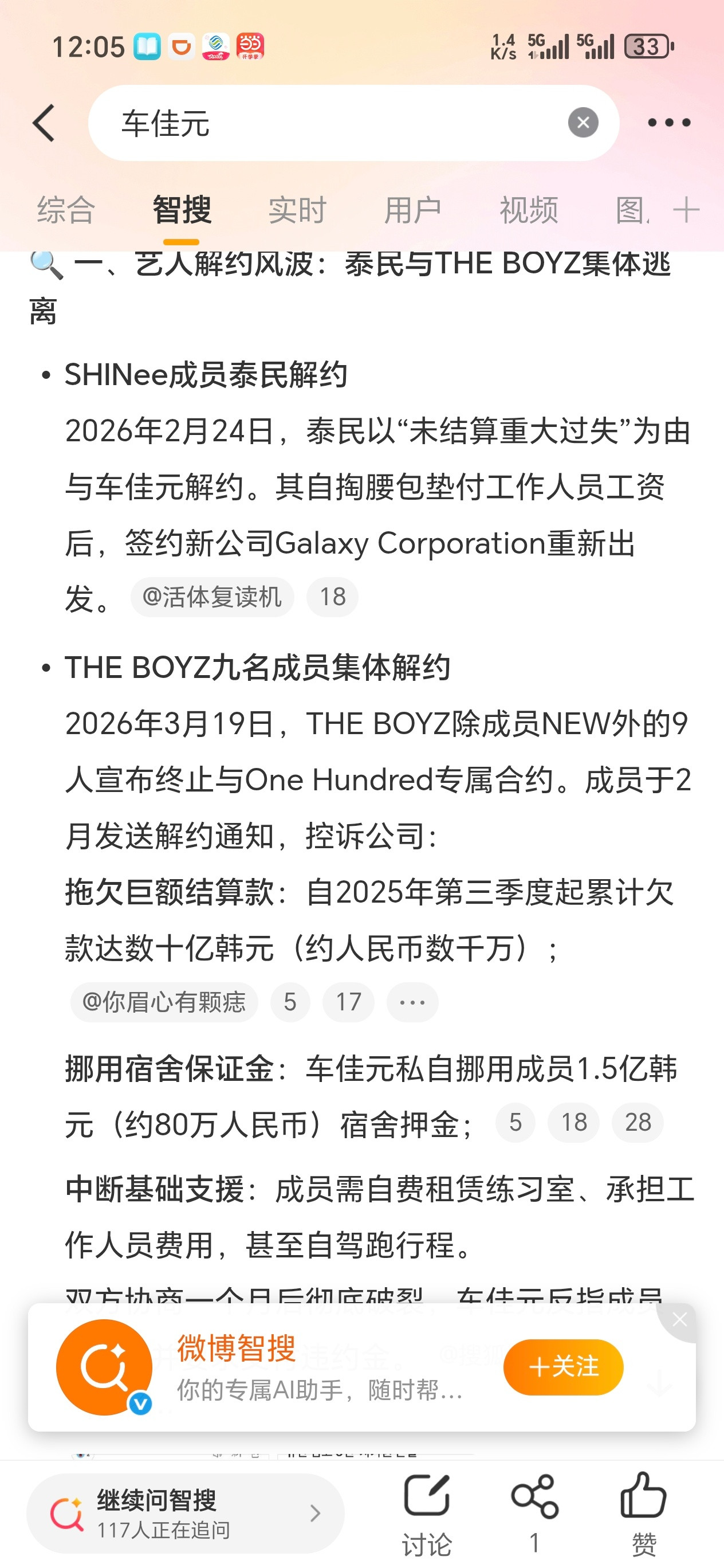This screenshot has width=724, height=1568.
Task: Clear the 车佳元 search text
Action: tap(583, 122)
